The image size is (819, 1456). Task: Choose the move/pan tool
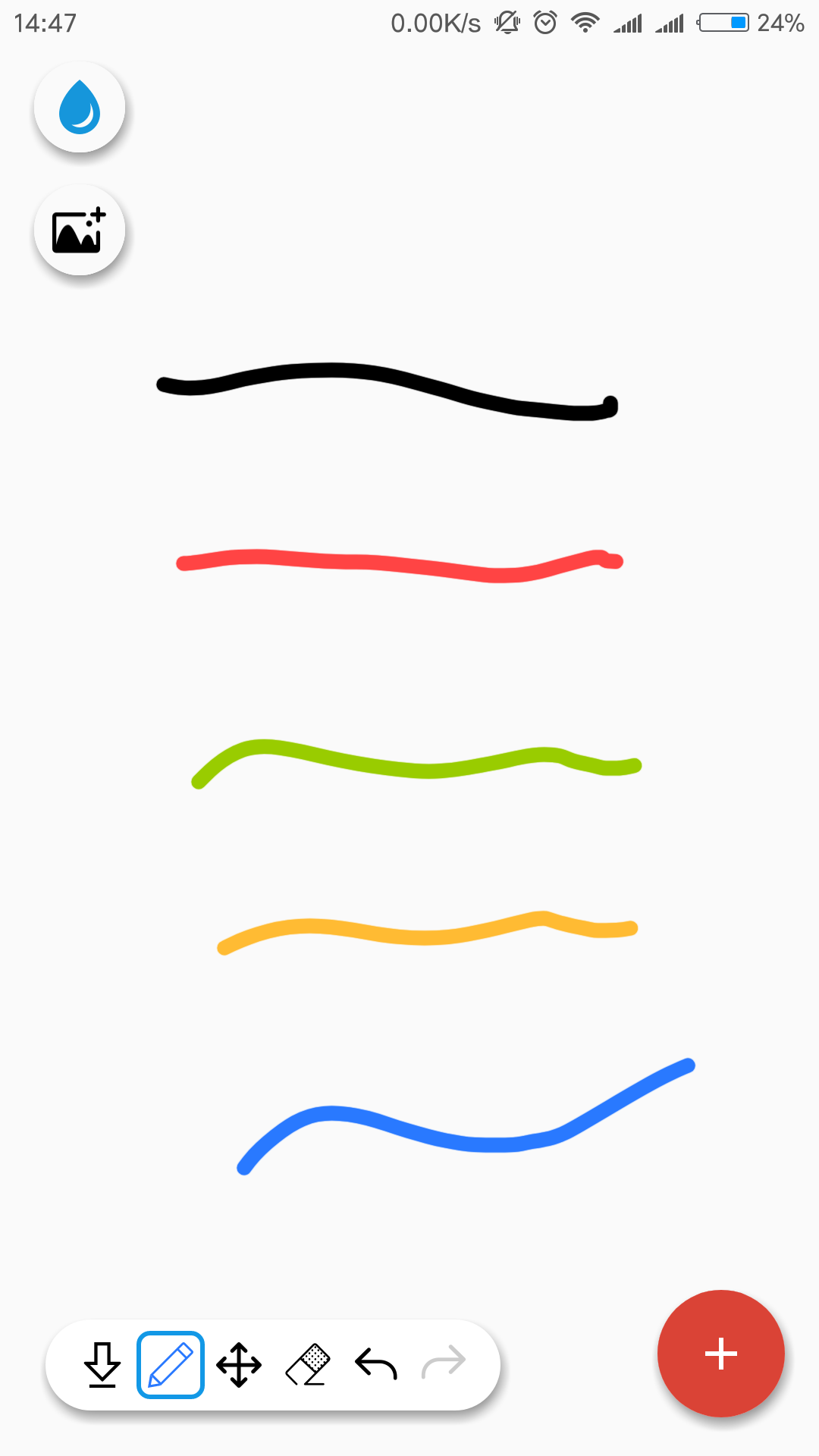[239, 1365]
